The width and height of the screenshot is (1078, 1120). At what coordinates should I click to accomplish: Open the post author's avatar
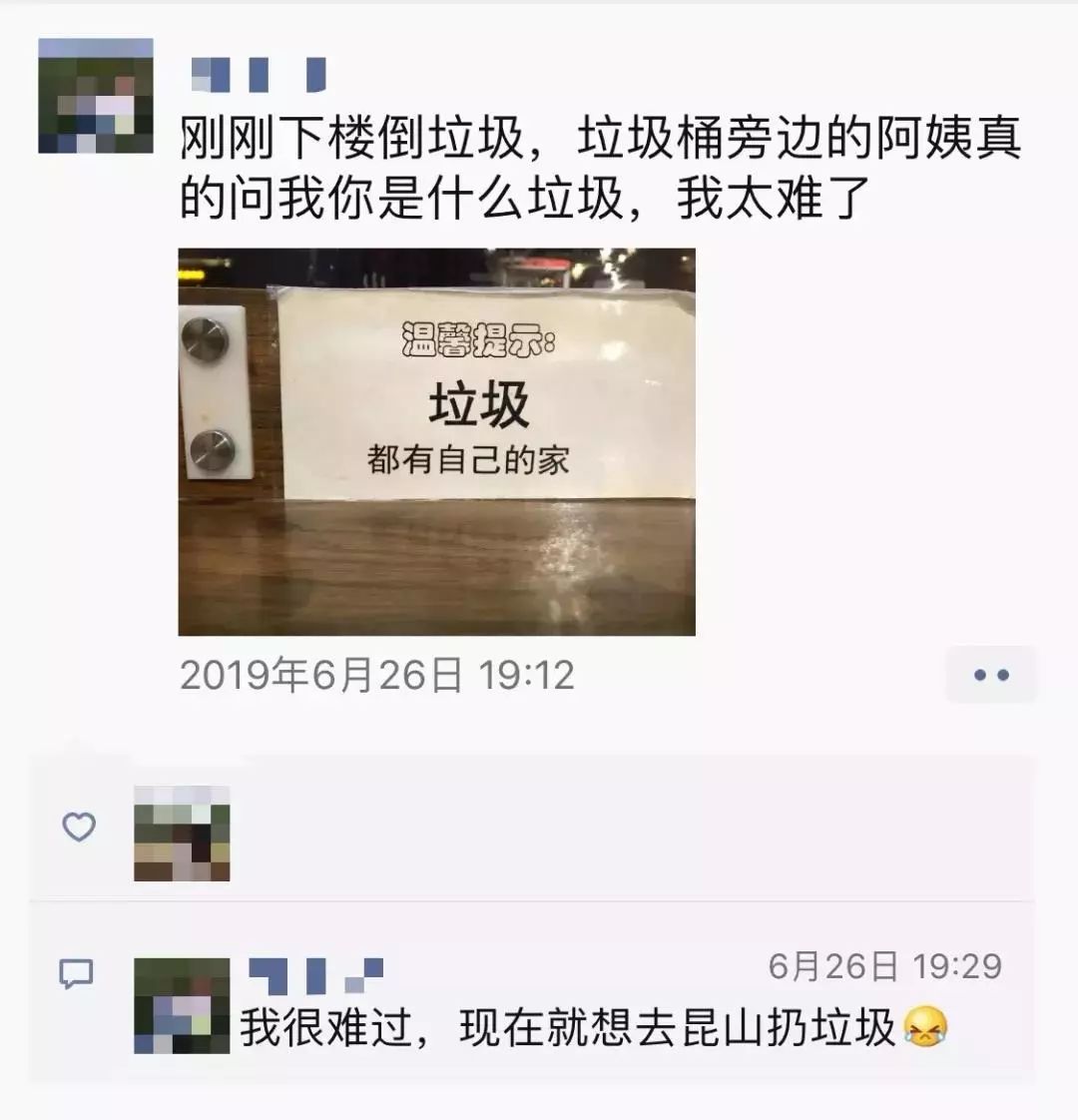pos(96,97)
